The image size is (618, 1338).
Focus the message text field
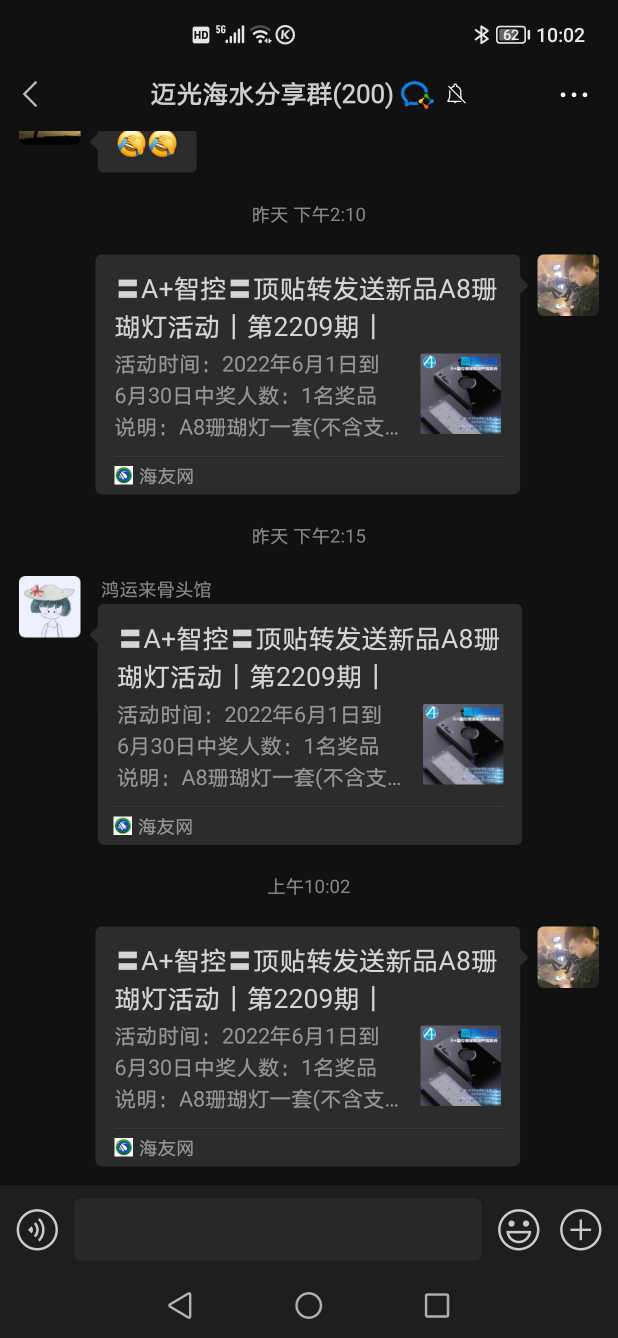[278, 1229]
